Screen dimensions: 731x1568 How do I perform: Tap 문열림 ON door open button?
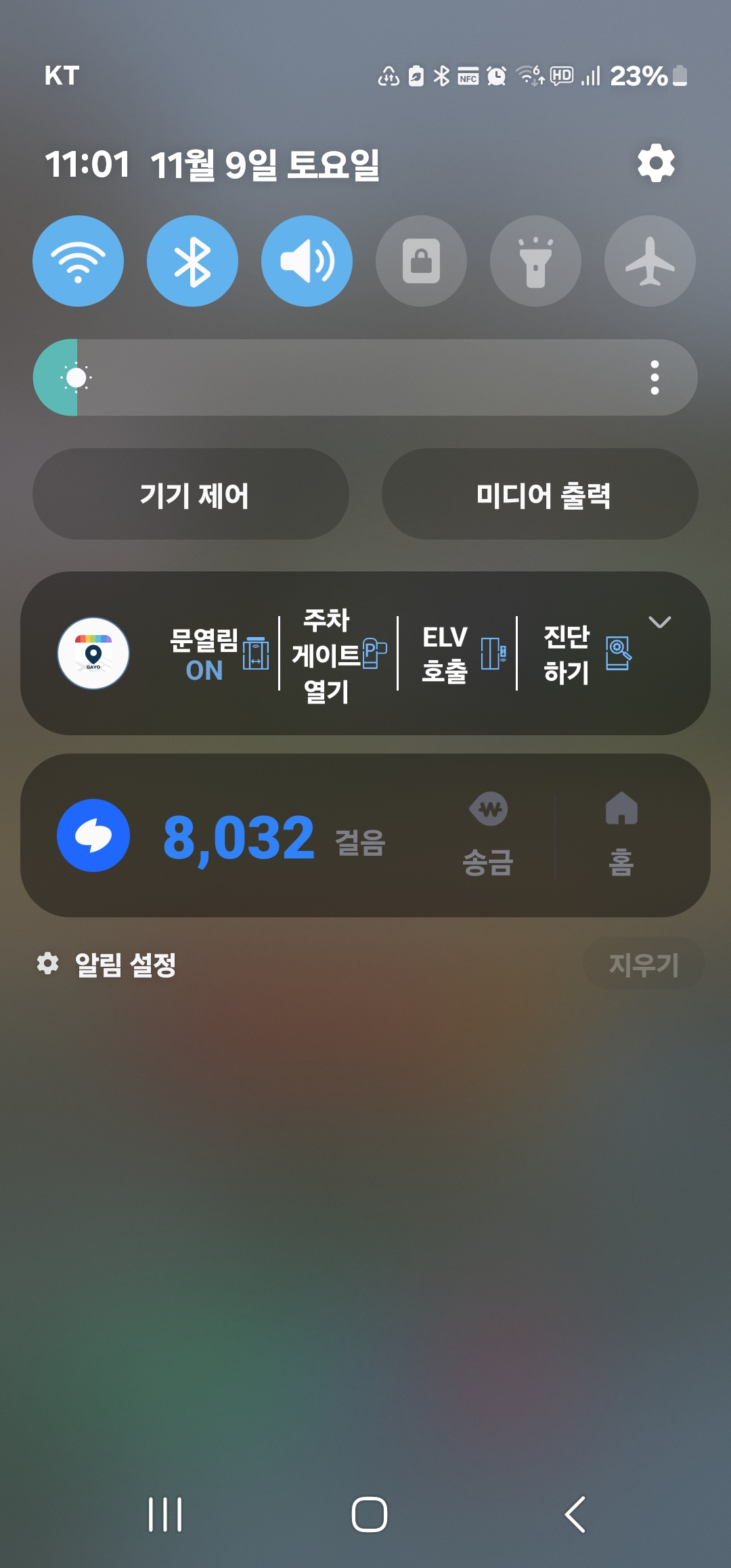tap(218, 654)
